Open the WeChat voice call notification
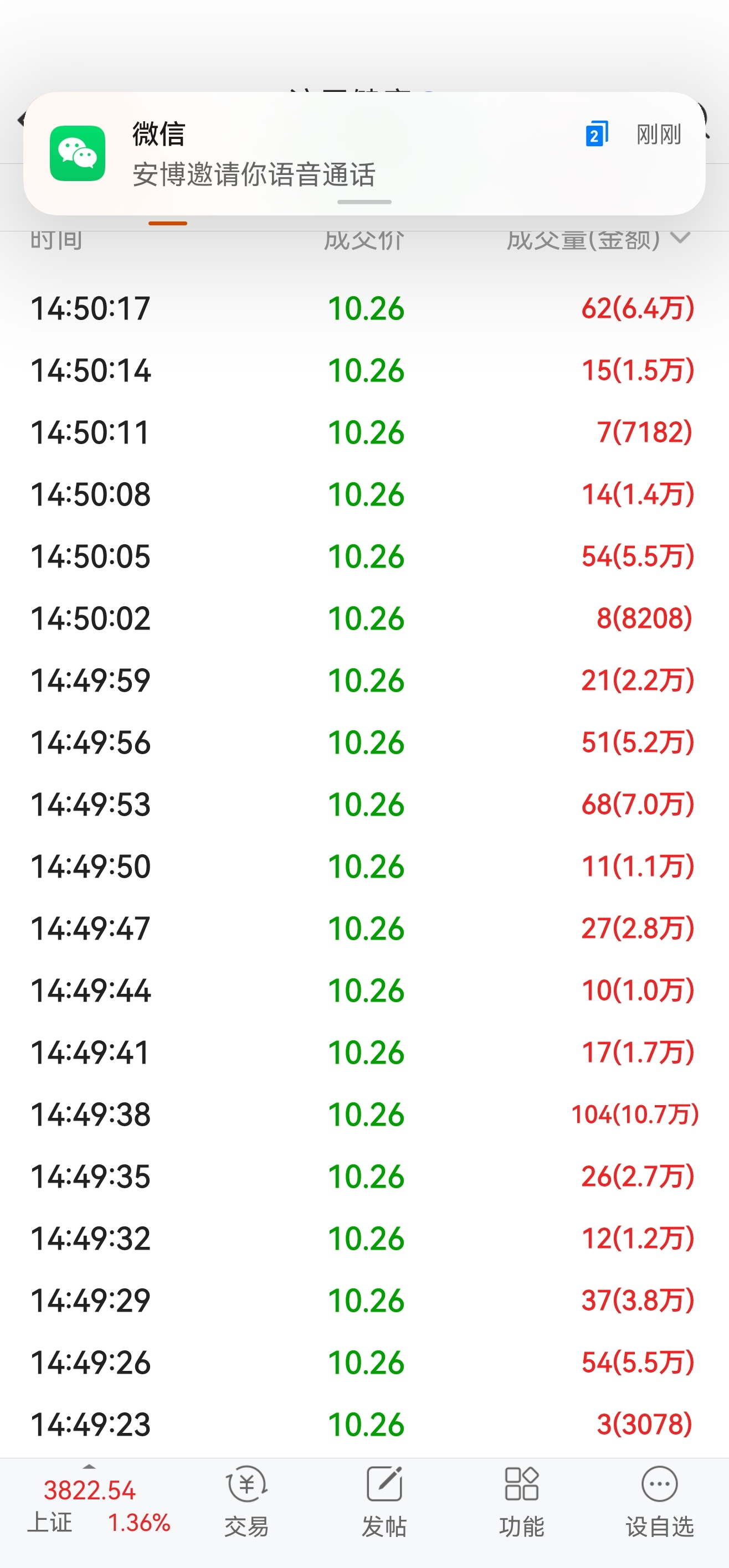The width and height of the screenshot is (729, 1568). pos(364,153)
